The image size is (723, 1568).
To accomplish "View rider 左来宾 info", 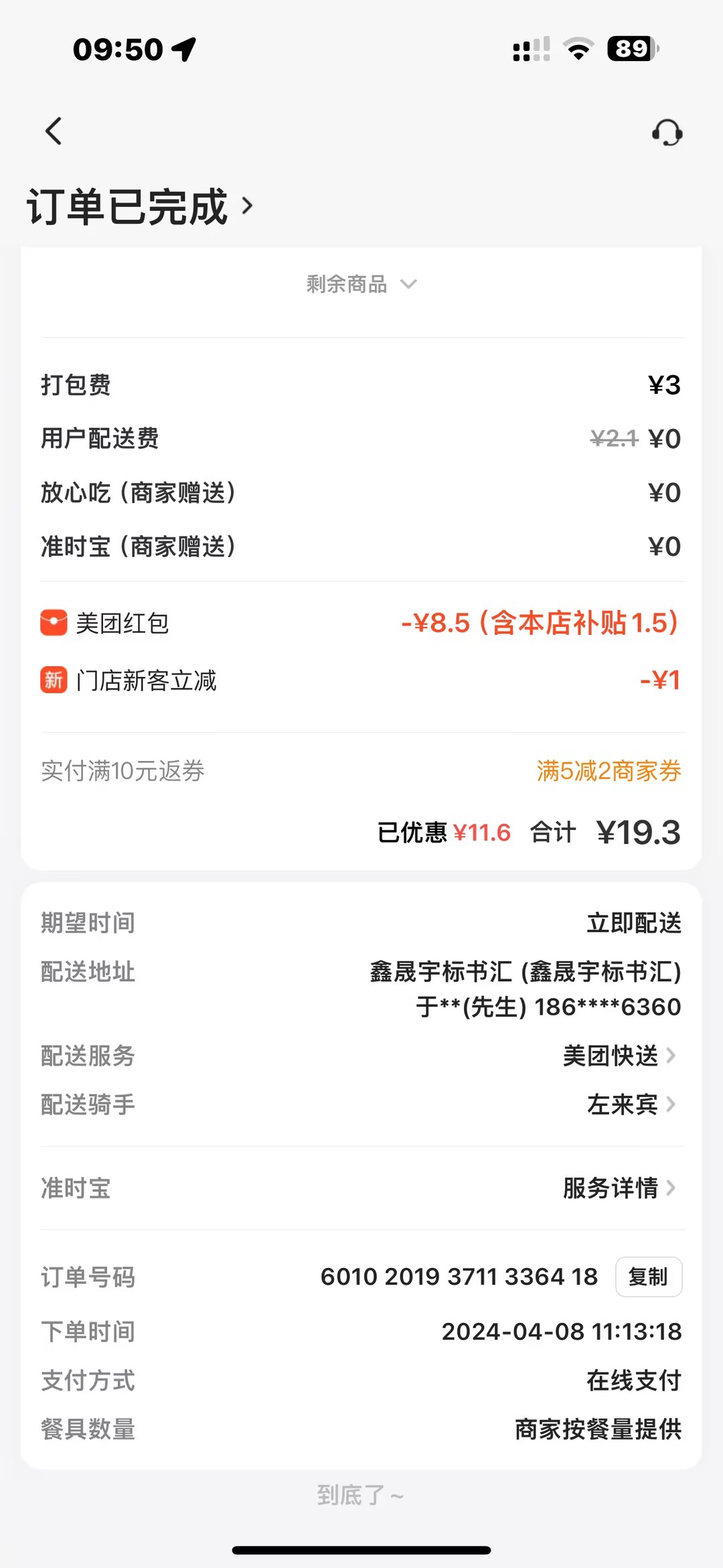I will [x=631, y=1104].
